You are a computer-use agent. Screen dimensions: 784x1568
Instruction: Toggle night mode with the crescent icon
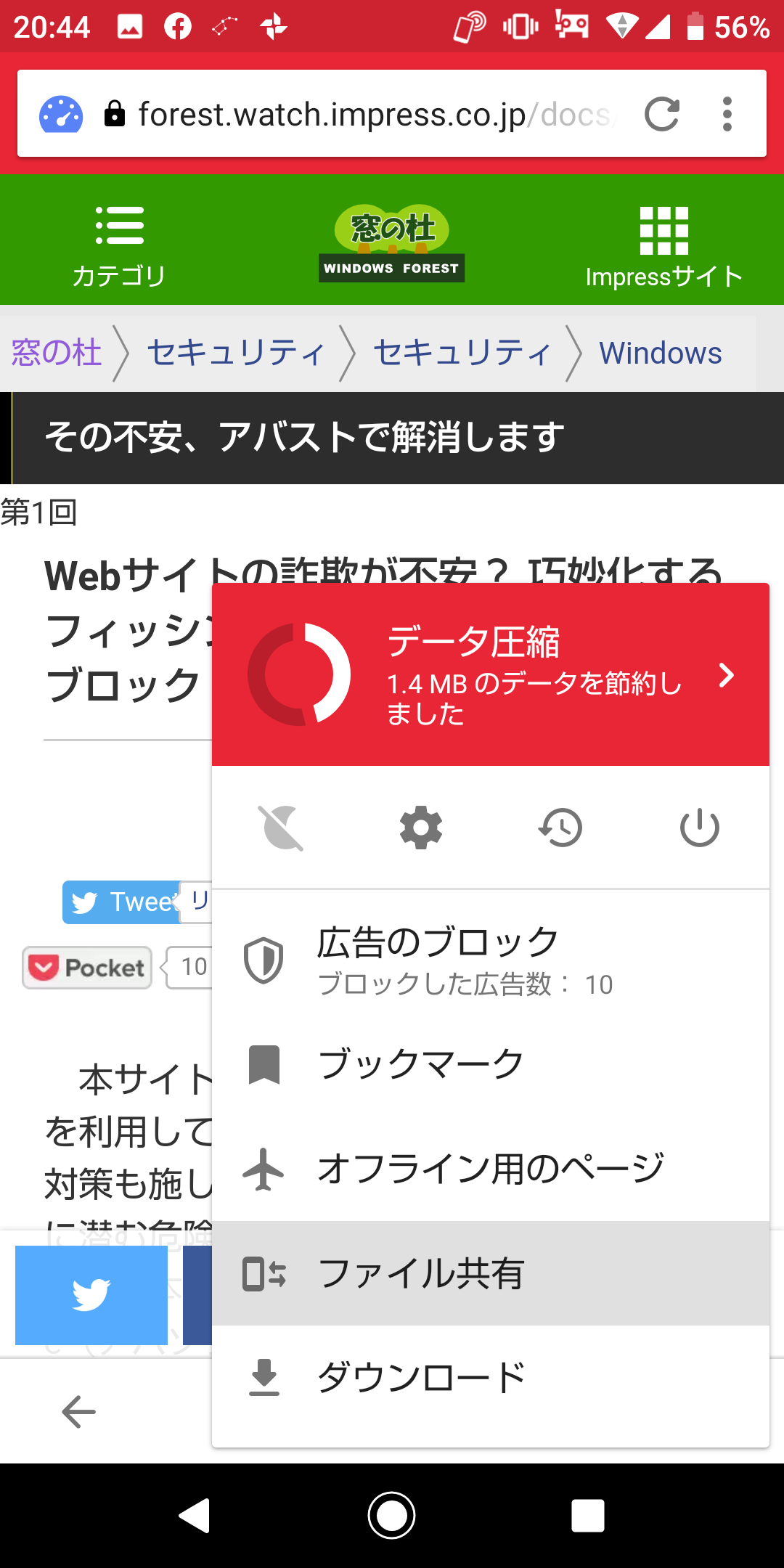pyautogui.click(x=281, y=828)
